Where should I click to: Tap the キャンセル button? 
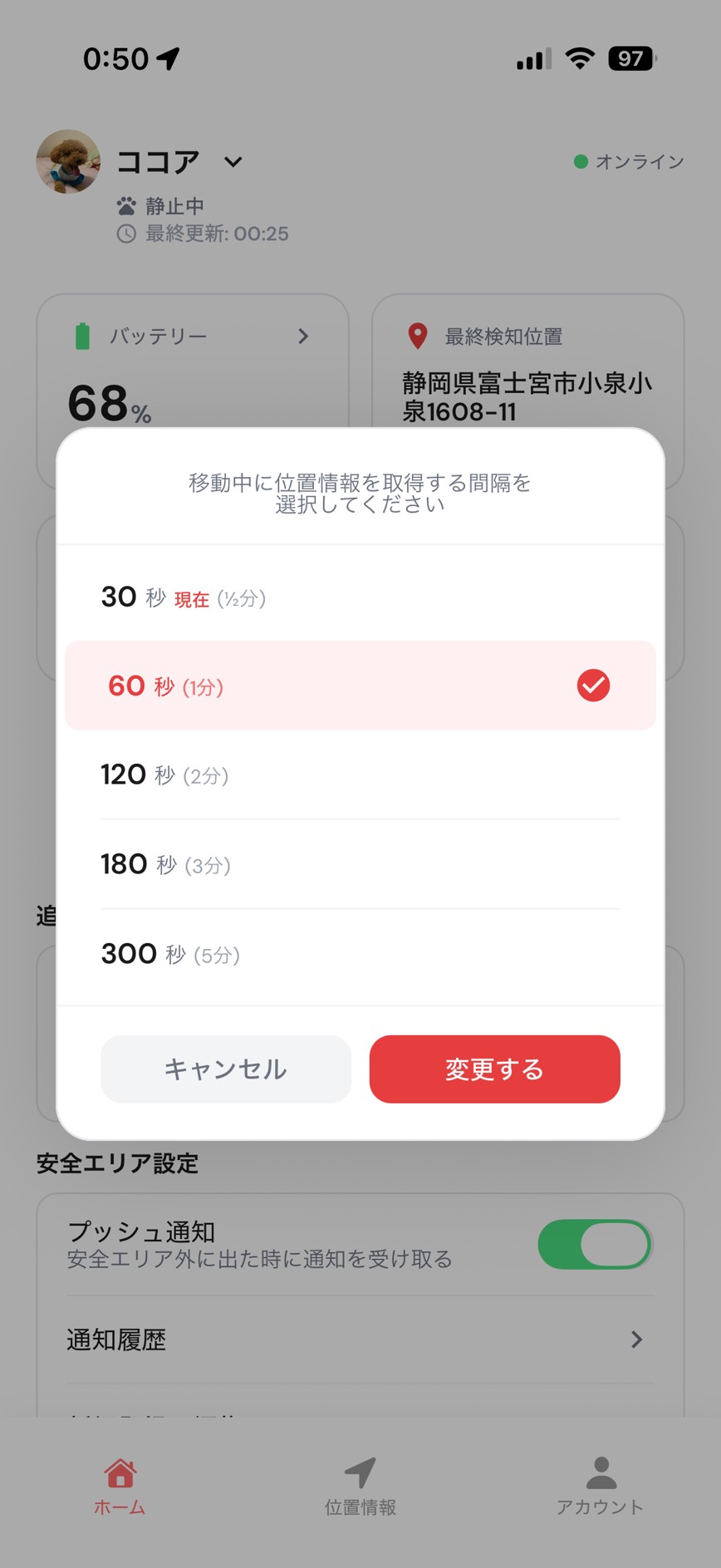[x=225, y=1069]
